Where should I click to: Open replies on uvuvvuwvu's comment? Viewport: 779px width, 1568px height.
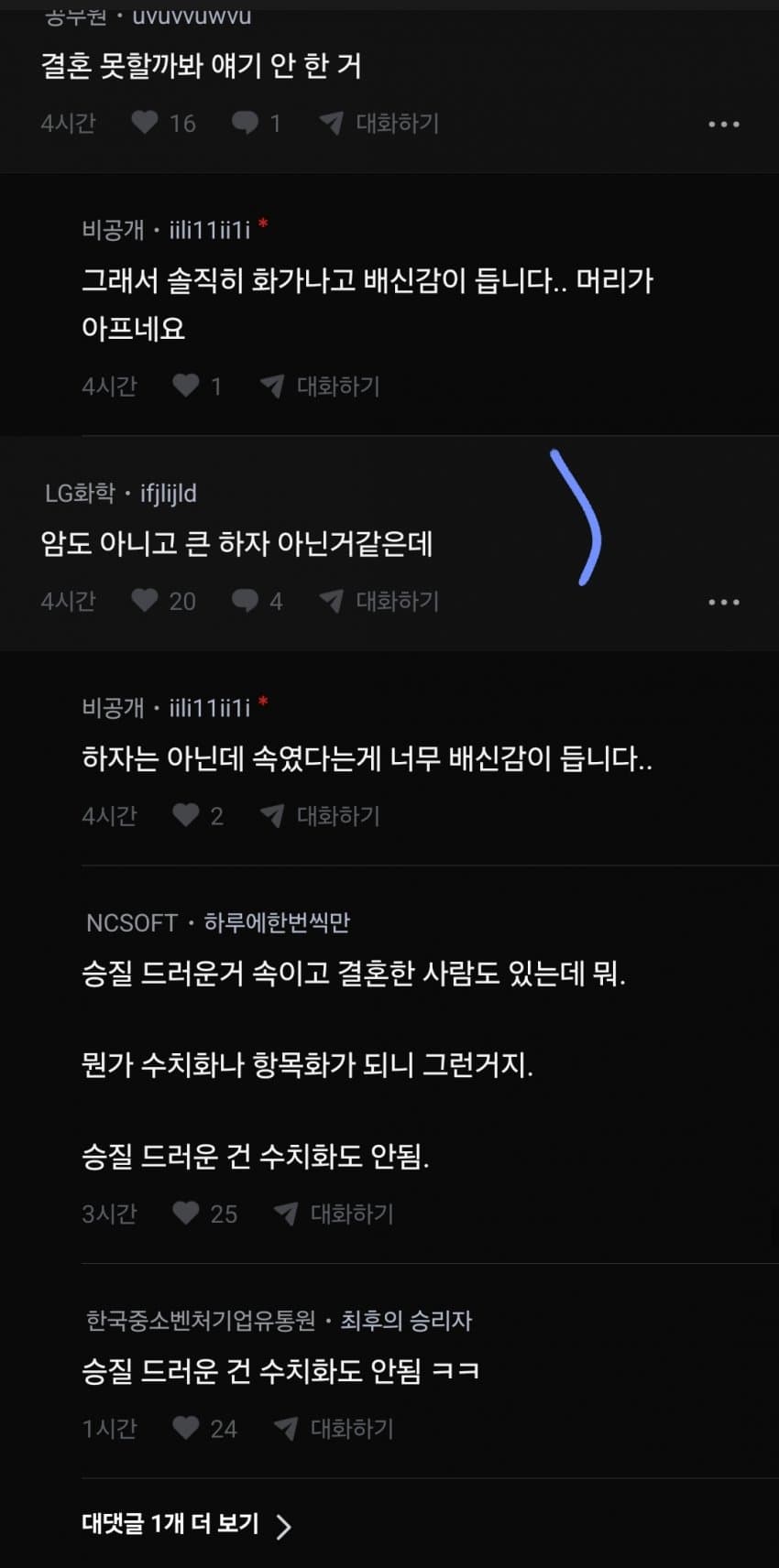[246, 123]
